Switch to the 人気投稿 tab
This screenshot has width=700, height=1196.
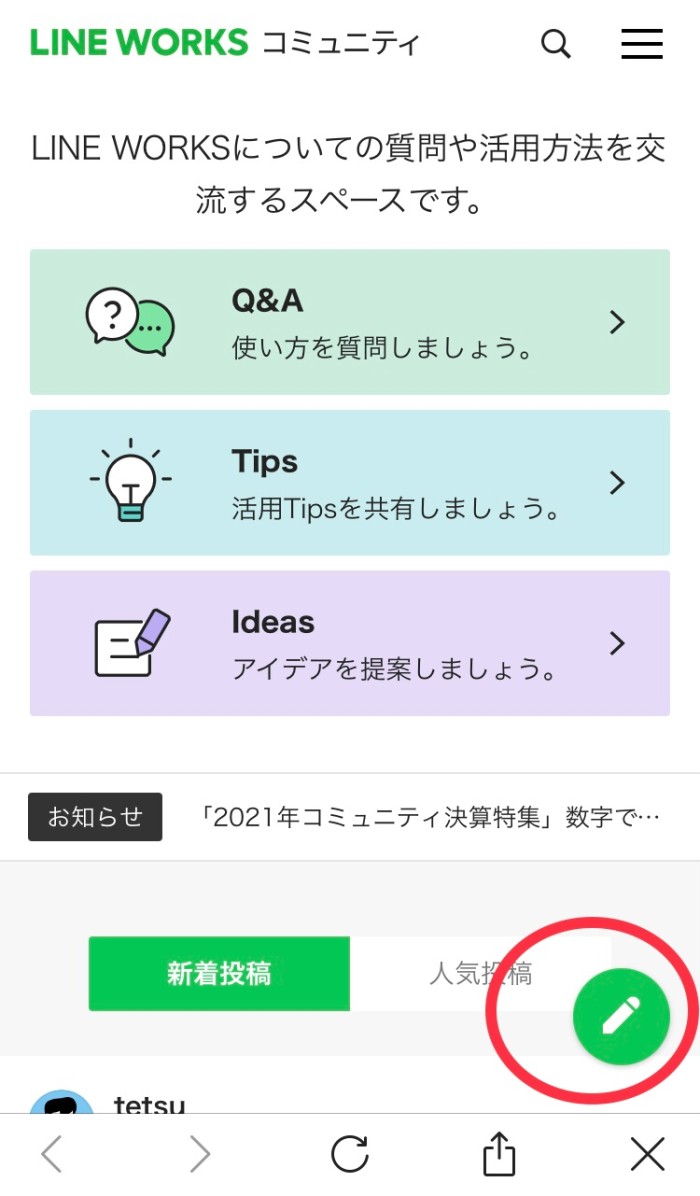coord(480,974)
